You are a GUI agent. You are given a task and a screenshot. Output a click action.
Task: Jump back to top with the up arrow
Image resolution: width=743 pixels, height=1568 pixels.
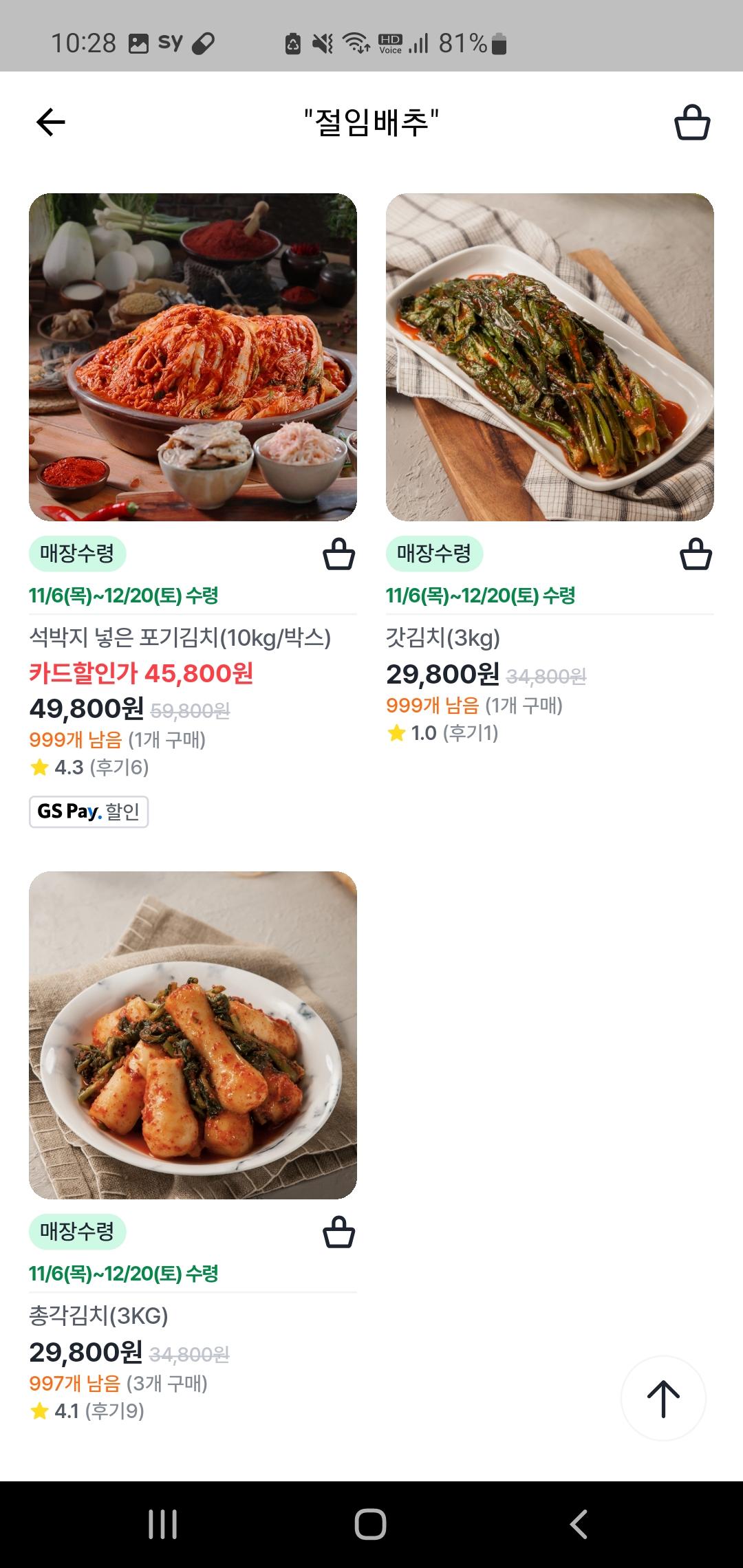point(663,1398)
